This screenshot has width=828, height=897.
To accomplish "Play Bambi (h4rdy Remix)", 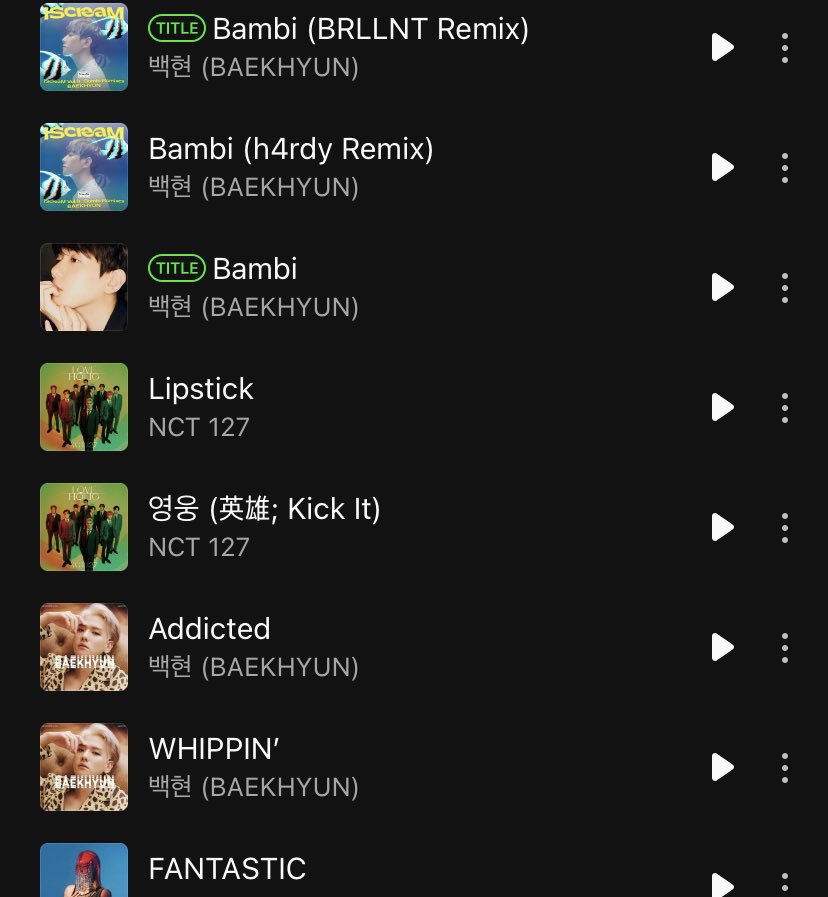I will (722, 167).
